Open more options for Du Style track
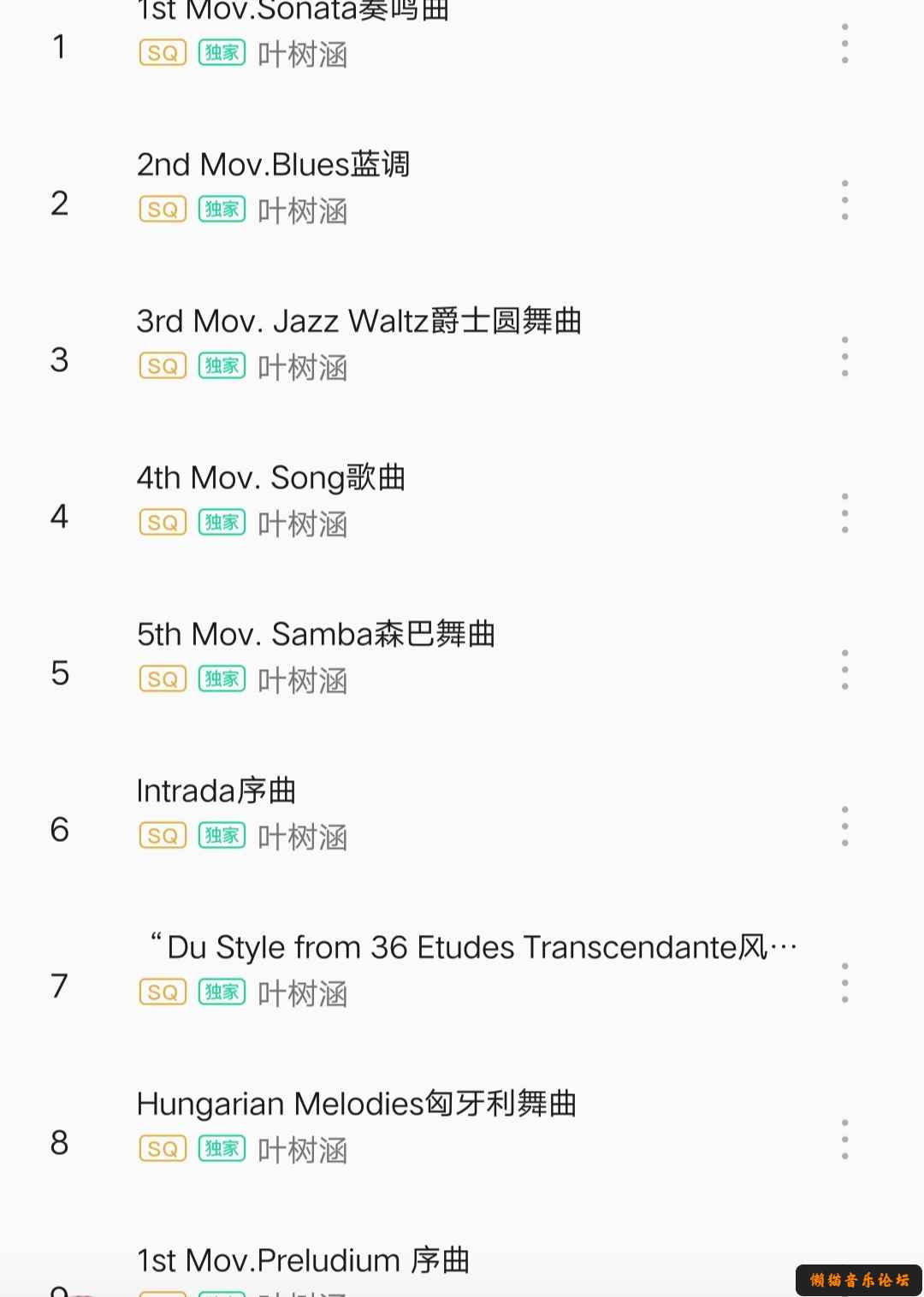The image size is (924, 1297). pyautogui.click(x=844, y=983)
